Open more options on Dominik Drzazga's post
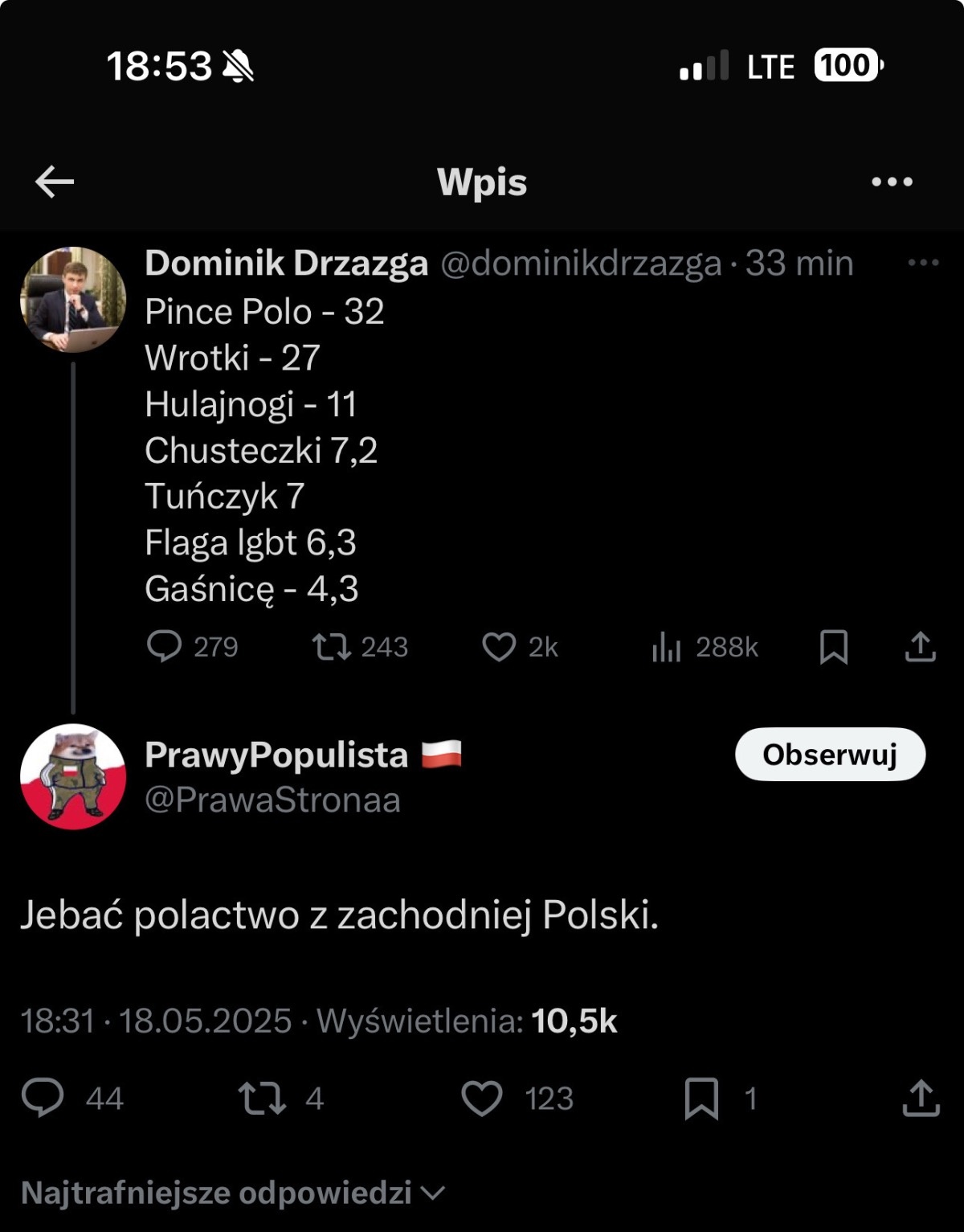Screen dimensions: 964x1232 (923, 263)
